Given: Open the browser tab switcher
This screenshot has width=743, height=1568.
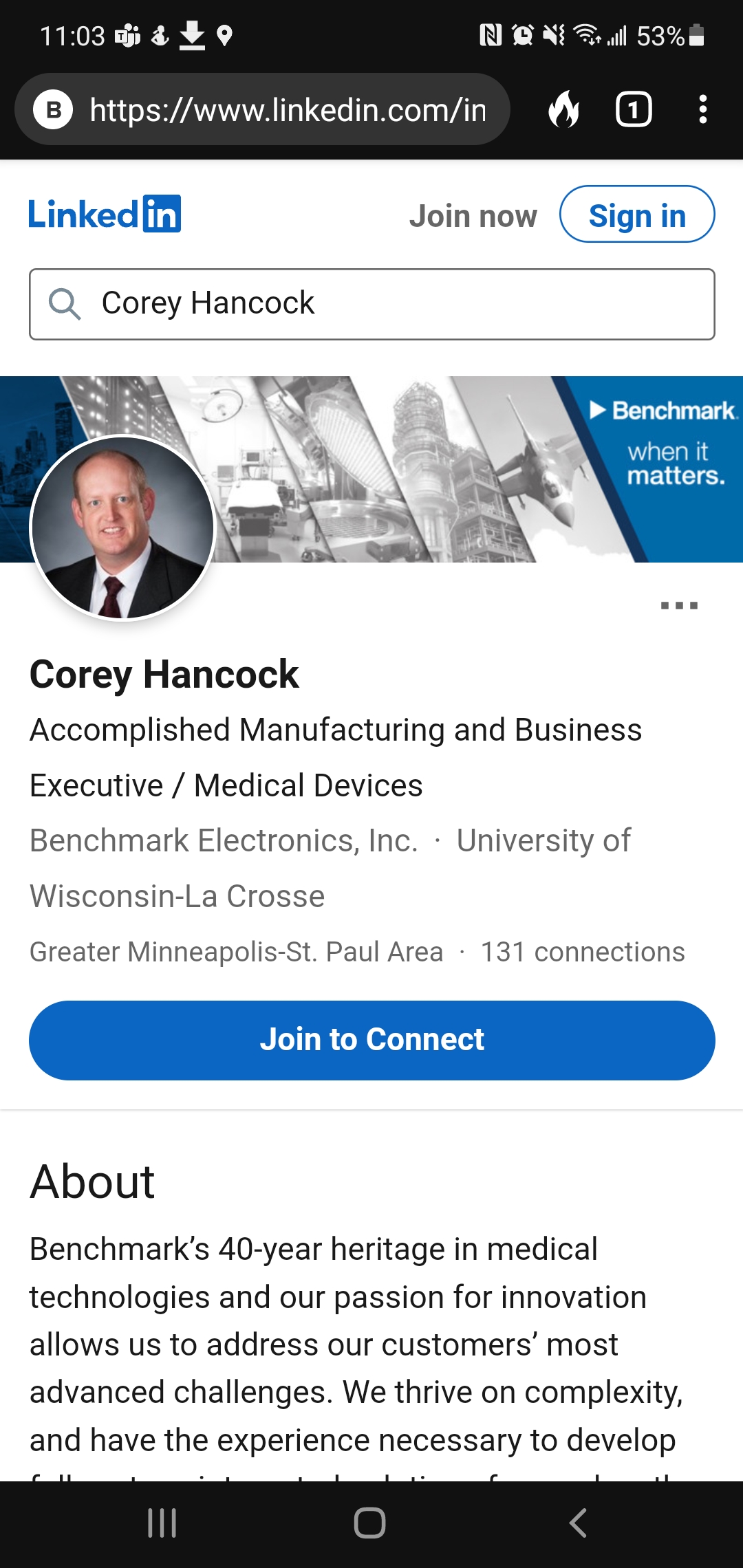Looking at the screenshot, I should tap(633, 109).
